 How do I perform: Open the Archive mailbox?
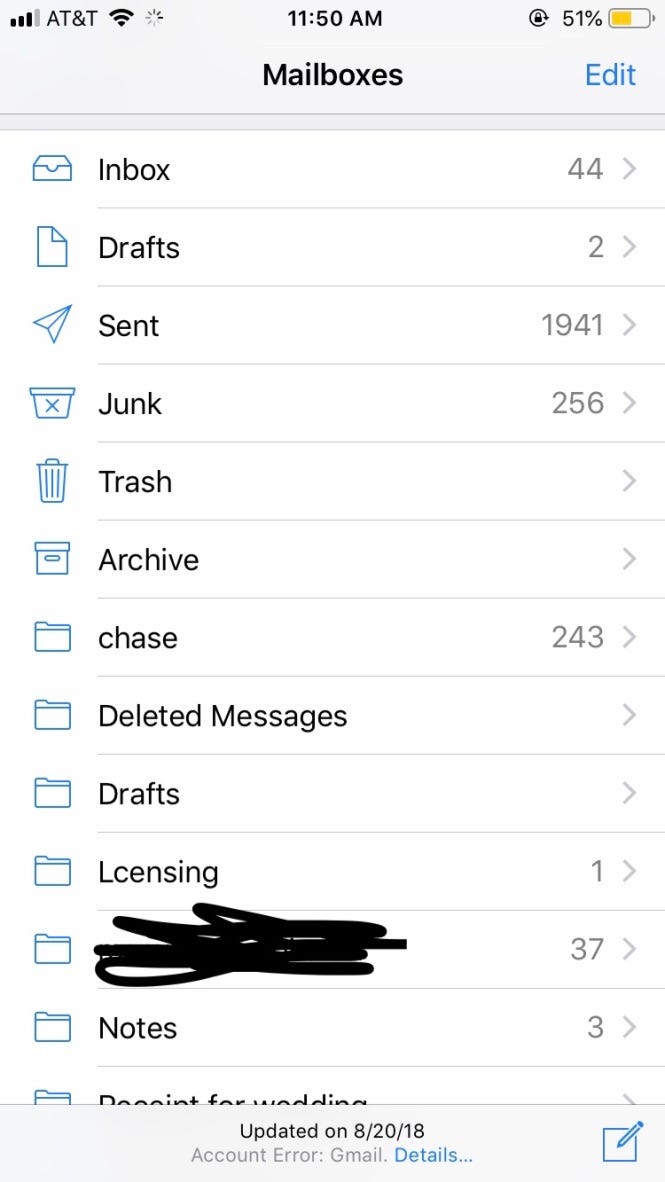(x=332, y=559)
